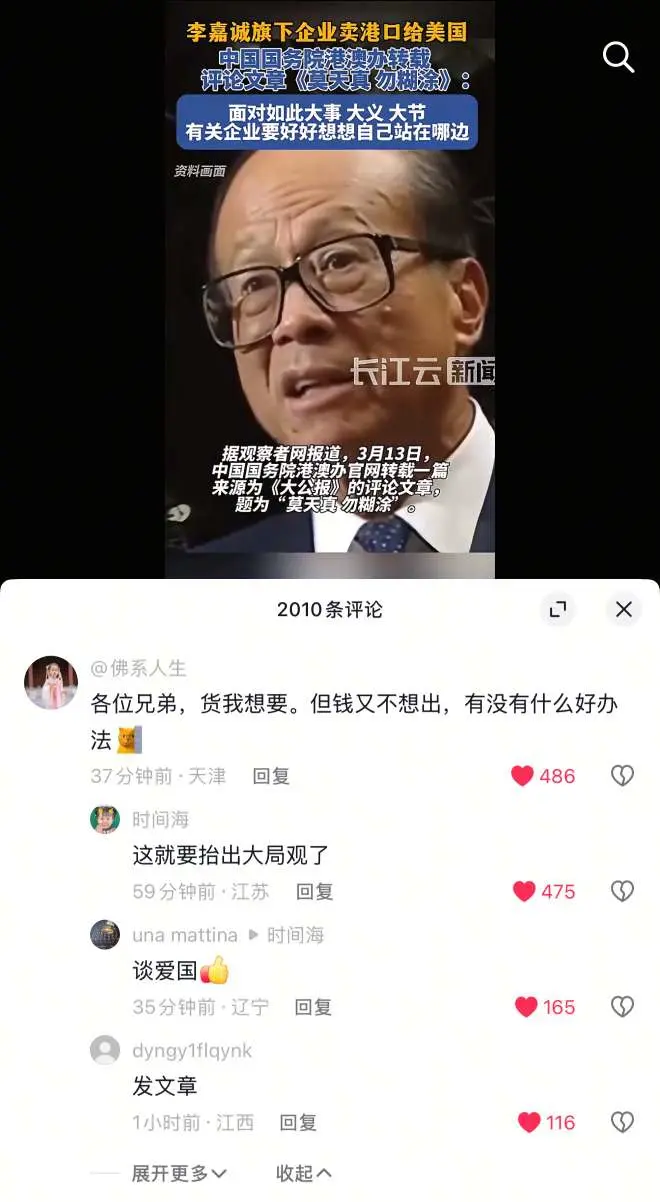
Task: Open the search icon above the video
Action: (x=619, y=58)
